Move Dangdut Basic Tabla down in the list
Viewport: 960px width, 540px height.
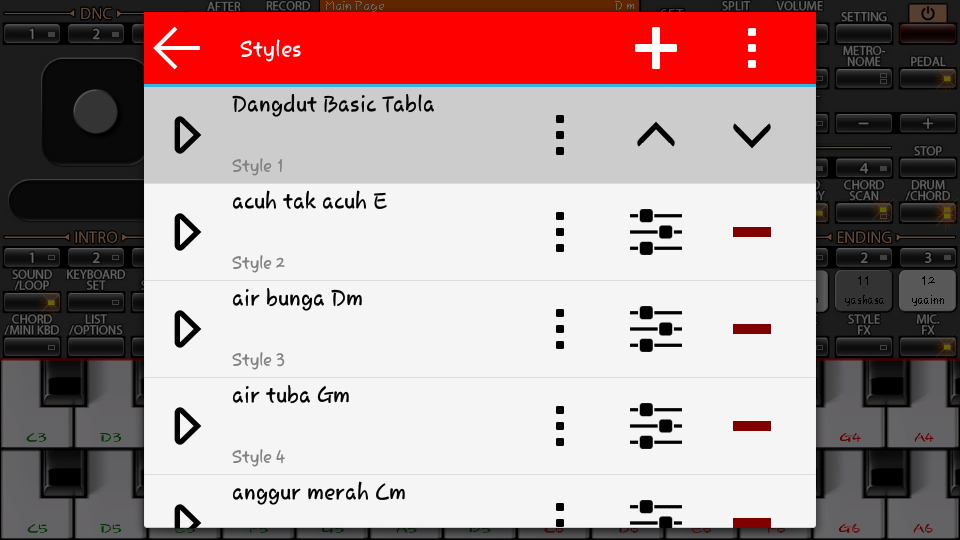tap(752, 135)
